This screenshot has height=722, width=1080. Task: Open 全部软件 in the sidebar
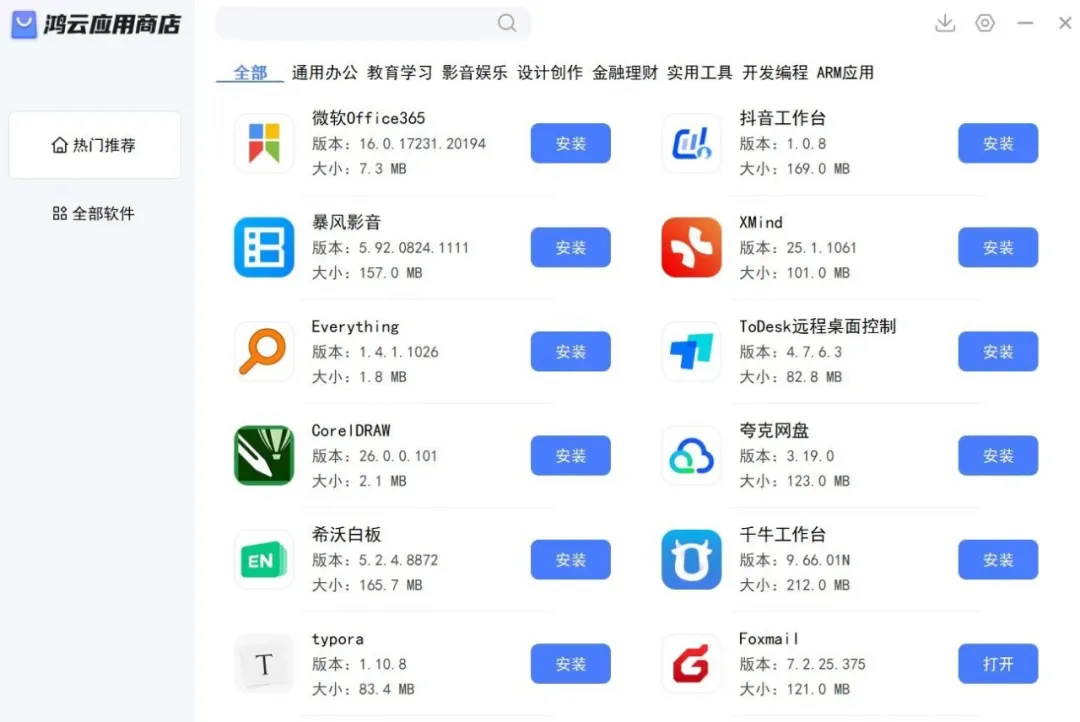(94, 213)
